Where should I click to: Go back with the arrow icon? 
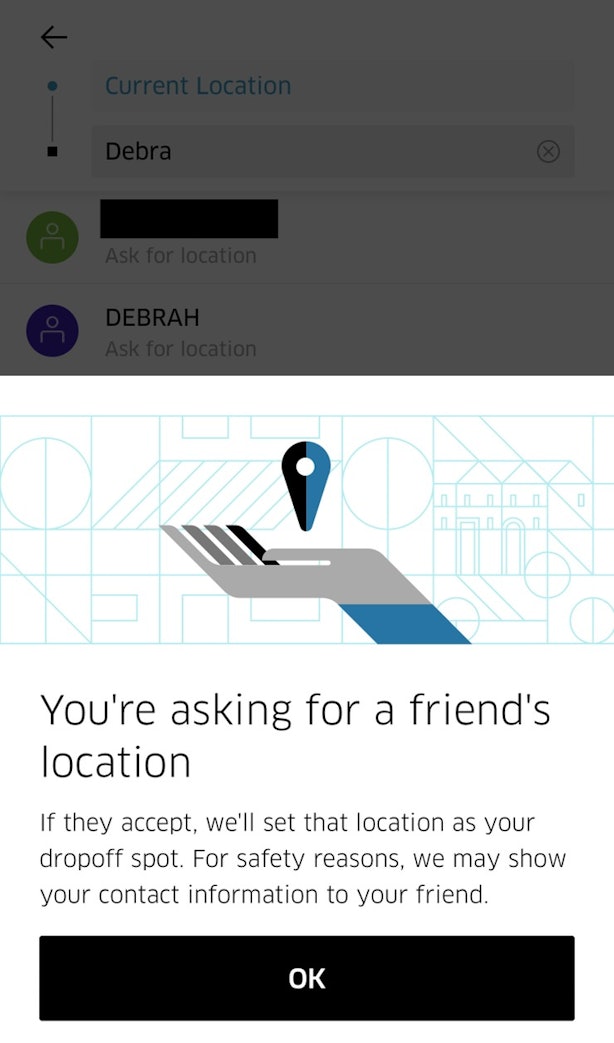[53, 38]
